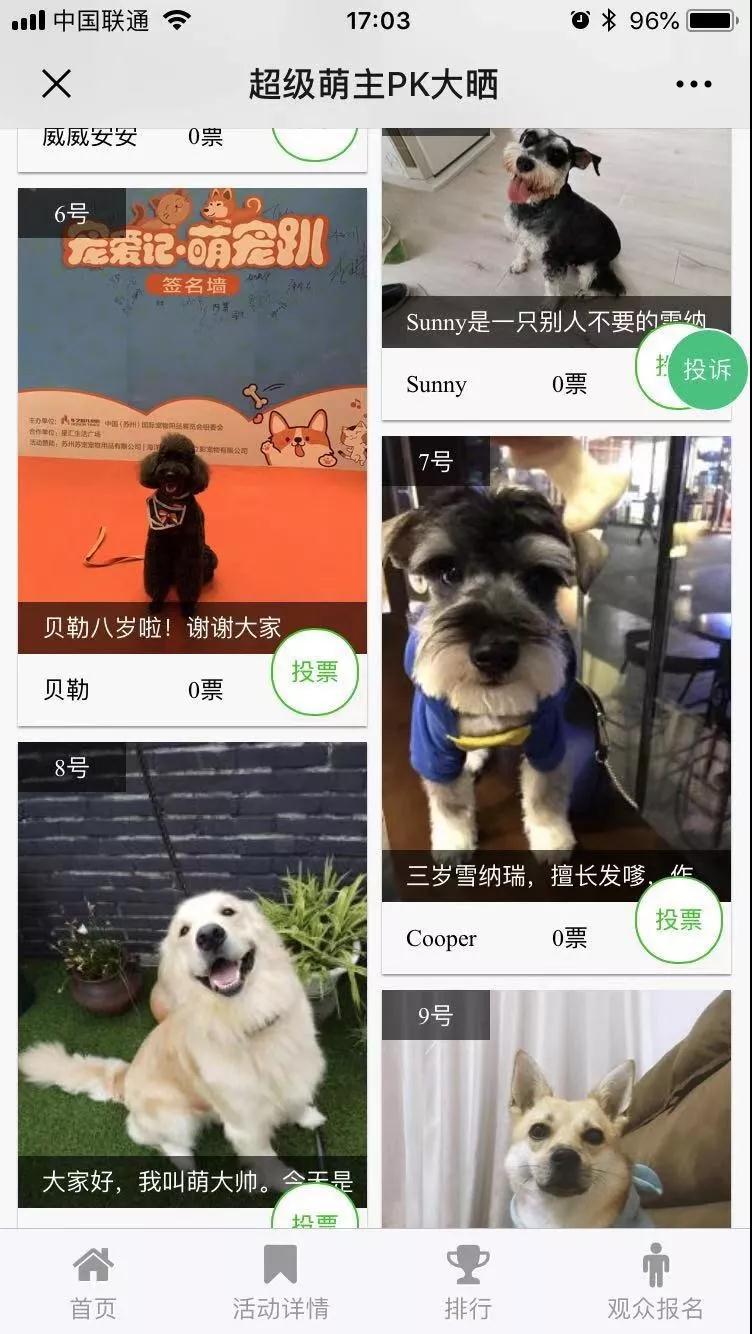Screen dimensions: 752x1334
Task: Go to the 首页 home tab
Action: 93,1282
